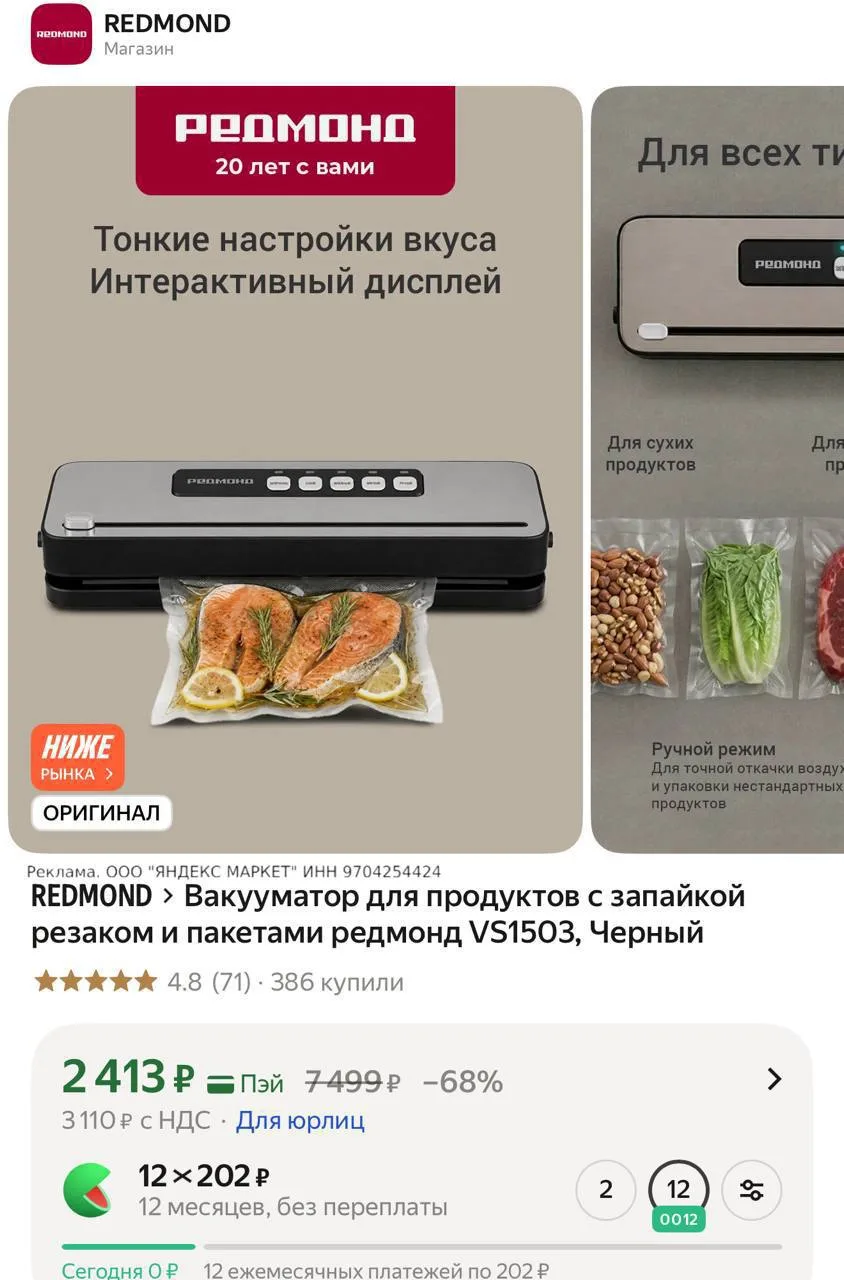Open the main vacuum sealer product photo
Screen dimensions: 844x1280
tap(295, 469)
